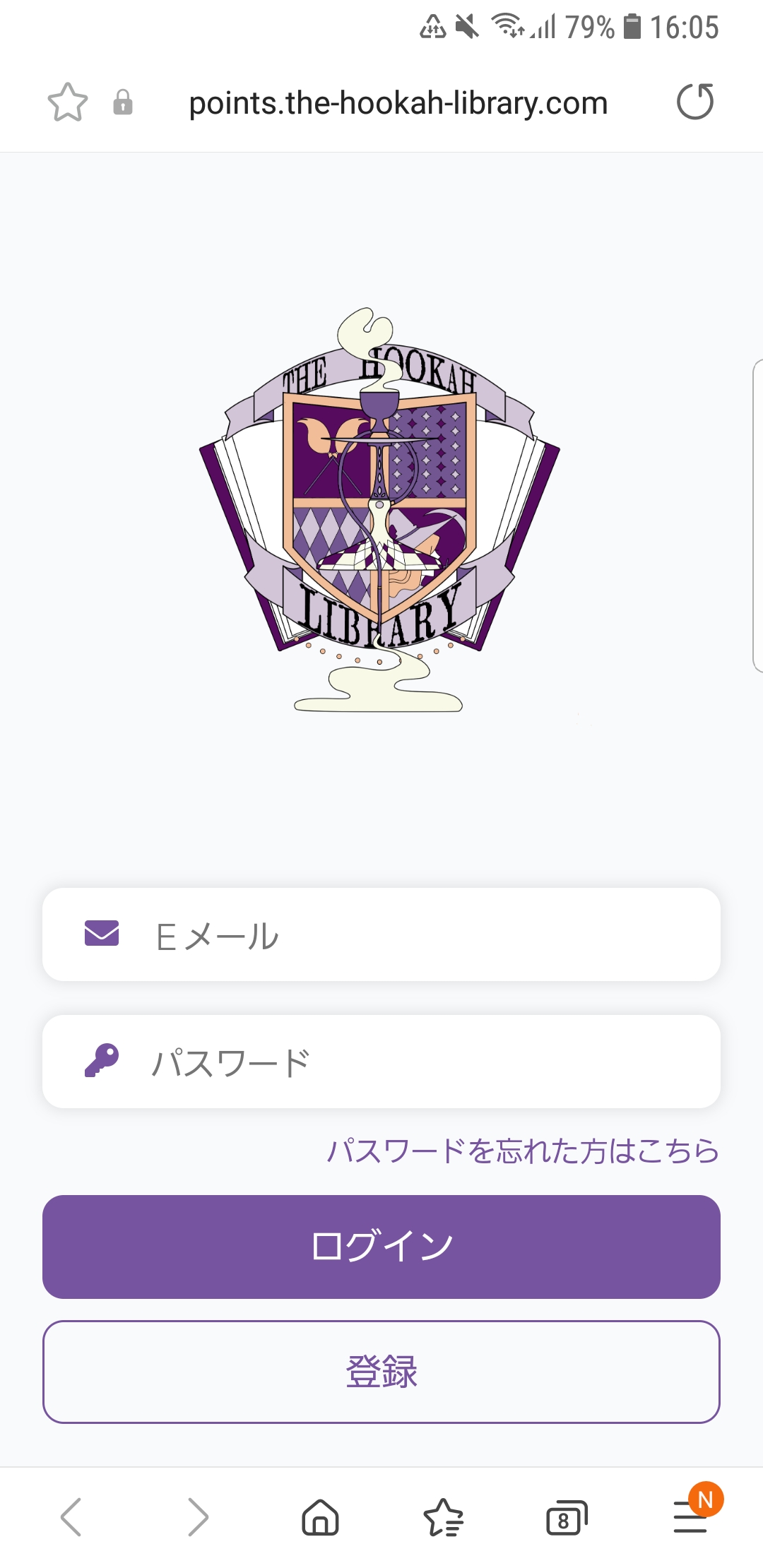Open the パスワードを忘れた方はこちら link
Viewport: 763px width, 1568px height.
coord(523,1151)
